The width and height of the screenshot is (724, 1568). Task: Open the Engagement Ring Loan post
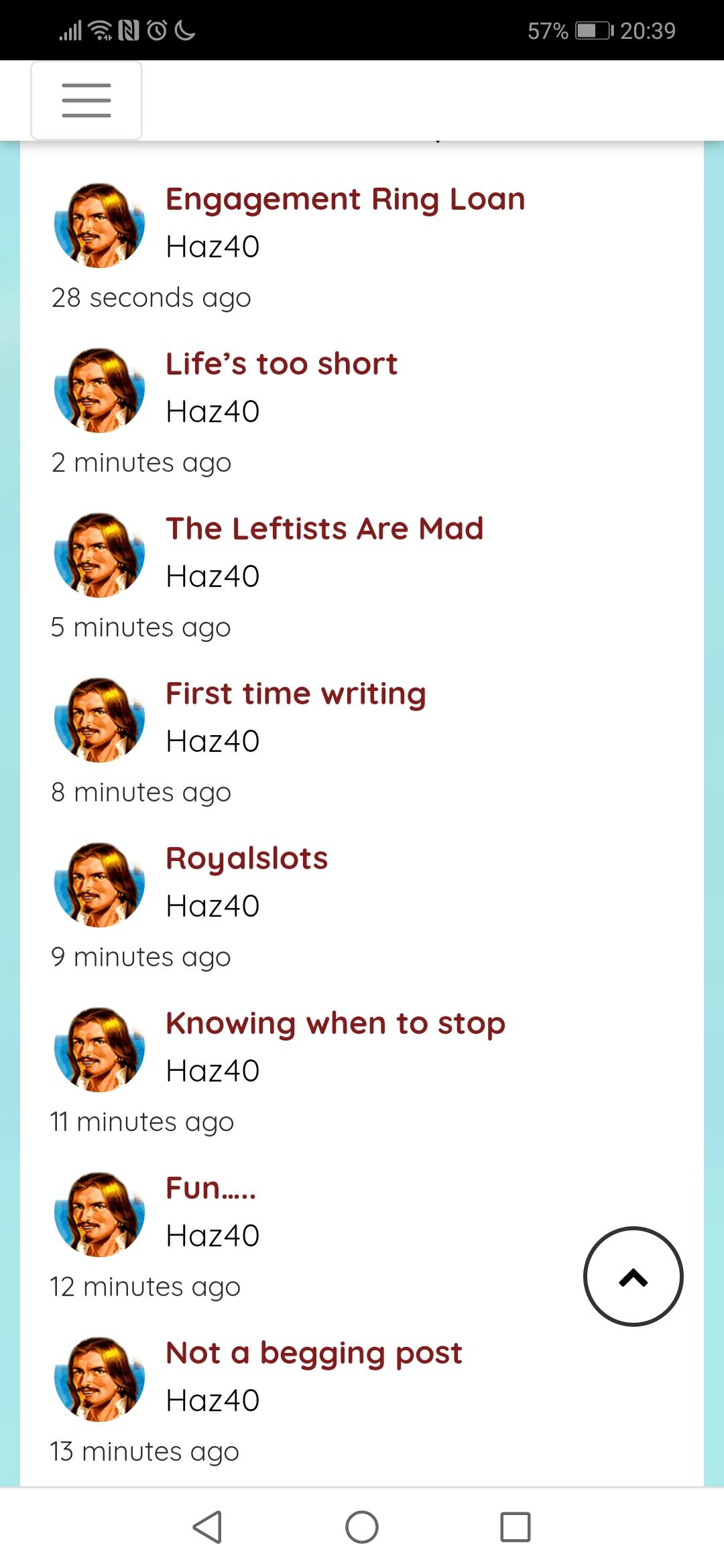coord(345,200)
